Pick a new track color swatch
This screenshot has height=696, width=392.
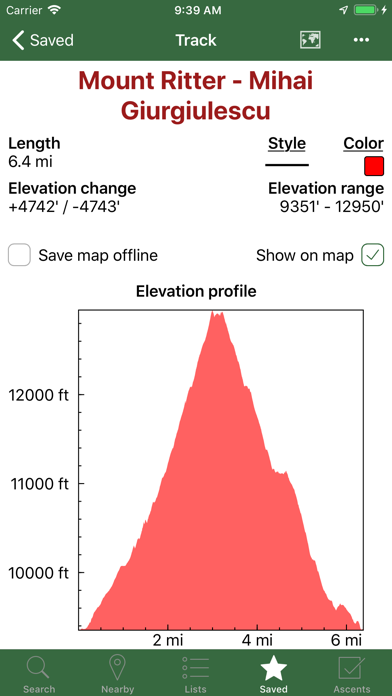click(x=374, y=166)
